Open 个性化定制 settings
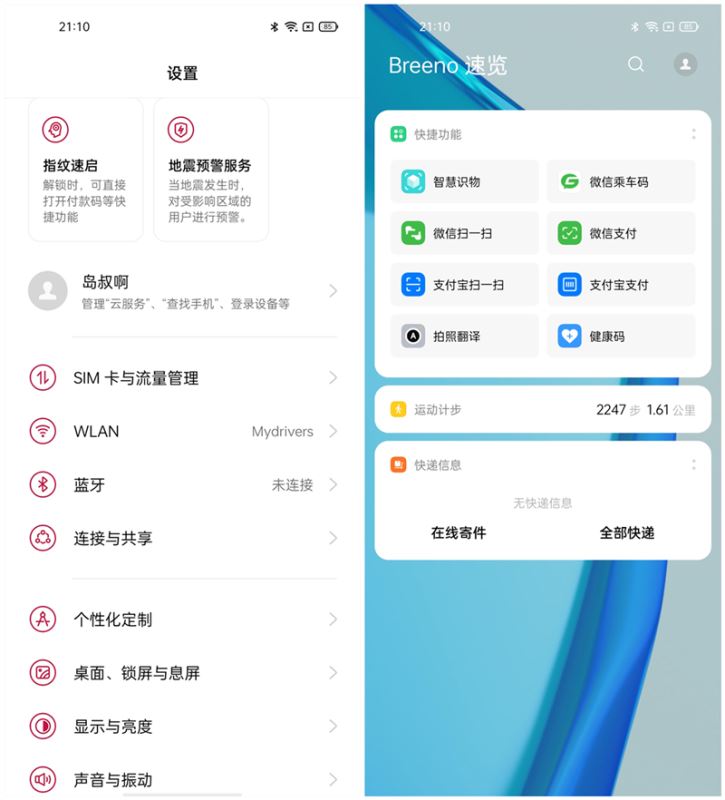This screenshot has height=800, width=725. (182, 620)
